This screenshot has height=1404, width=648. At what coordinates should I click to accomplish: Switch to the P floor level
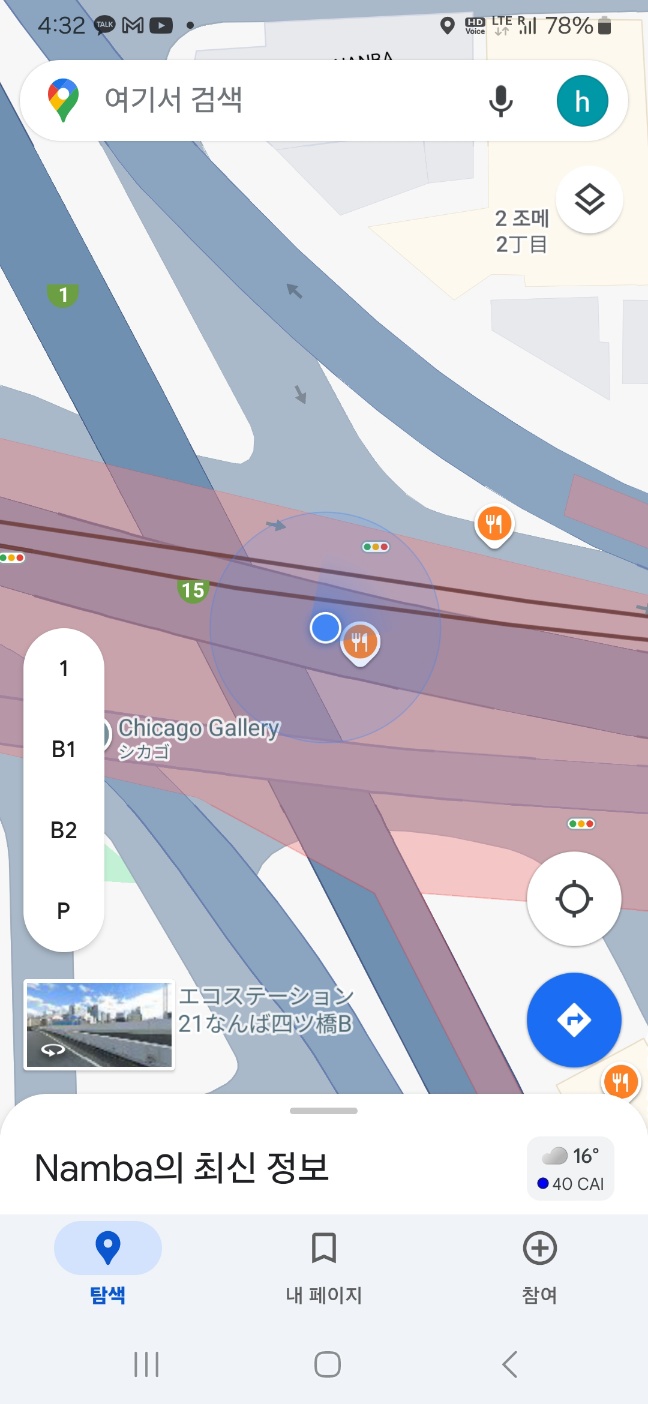[63, 911]
